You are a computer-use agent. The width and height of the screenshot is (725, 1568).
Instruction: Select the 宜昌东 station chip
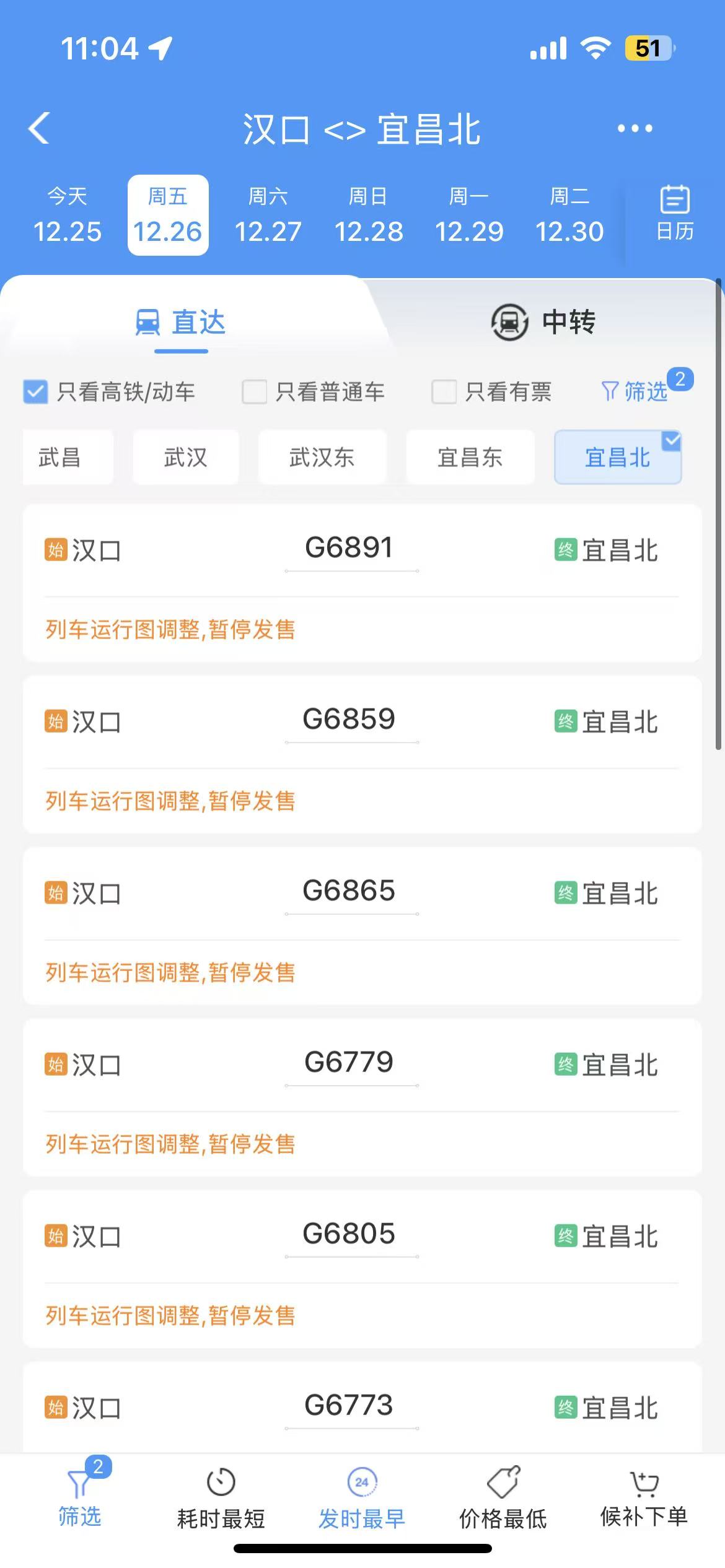(470, 458)
